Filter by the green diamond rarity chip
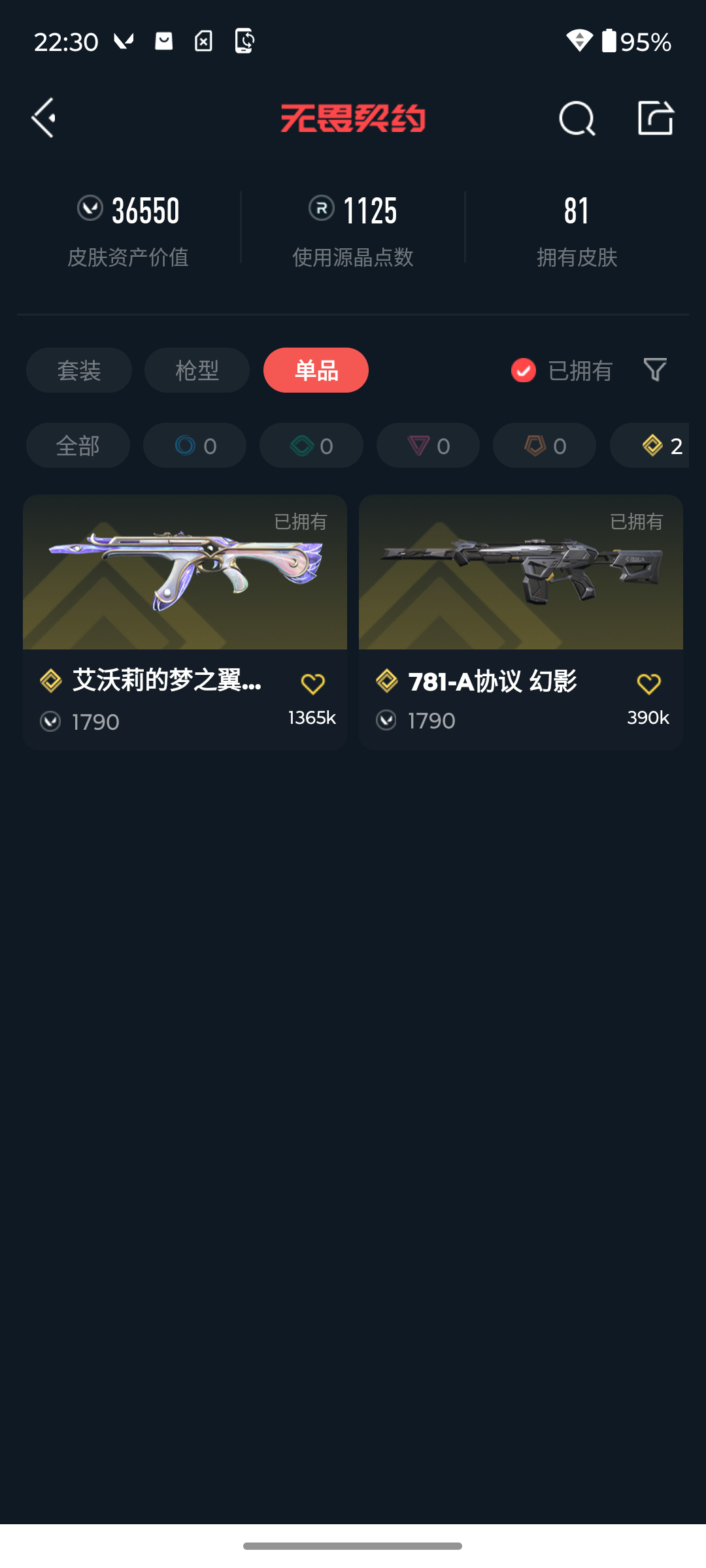This screenshot has height=1568, width=706. [x=311, y=446]
